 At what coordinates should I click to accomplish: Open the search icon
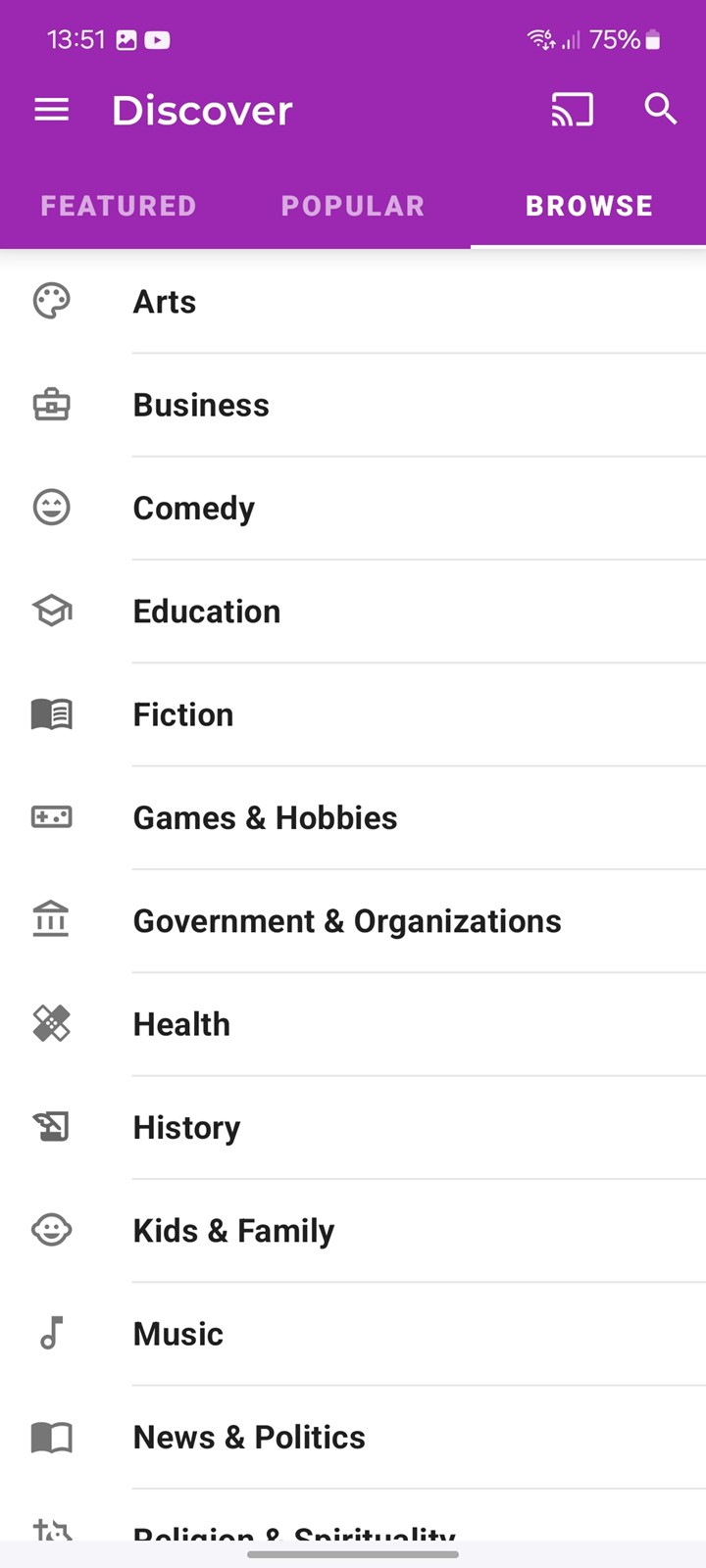click(661, 109)
